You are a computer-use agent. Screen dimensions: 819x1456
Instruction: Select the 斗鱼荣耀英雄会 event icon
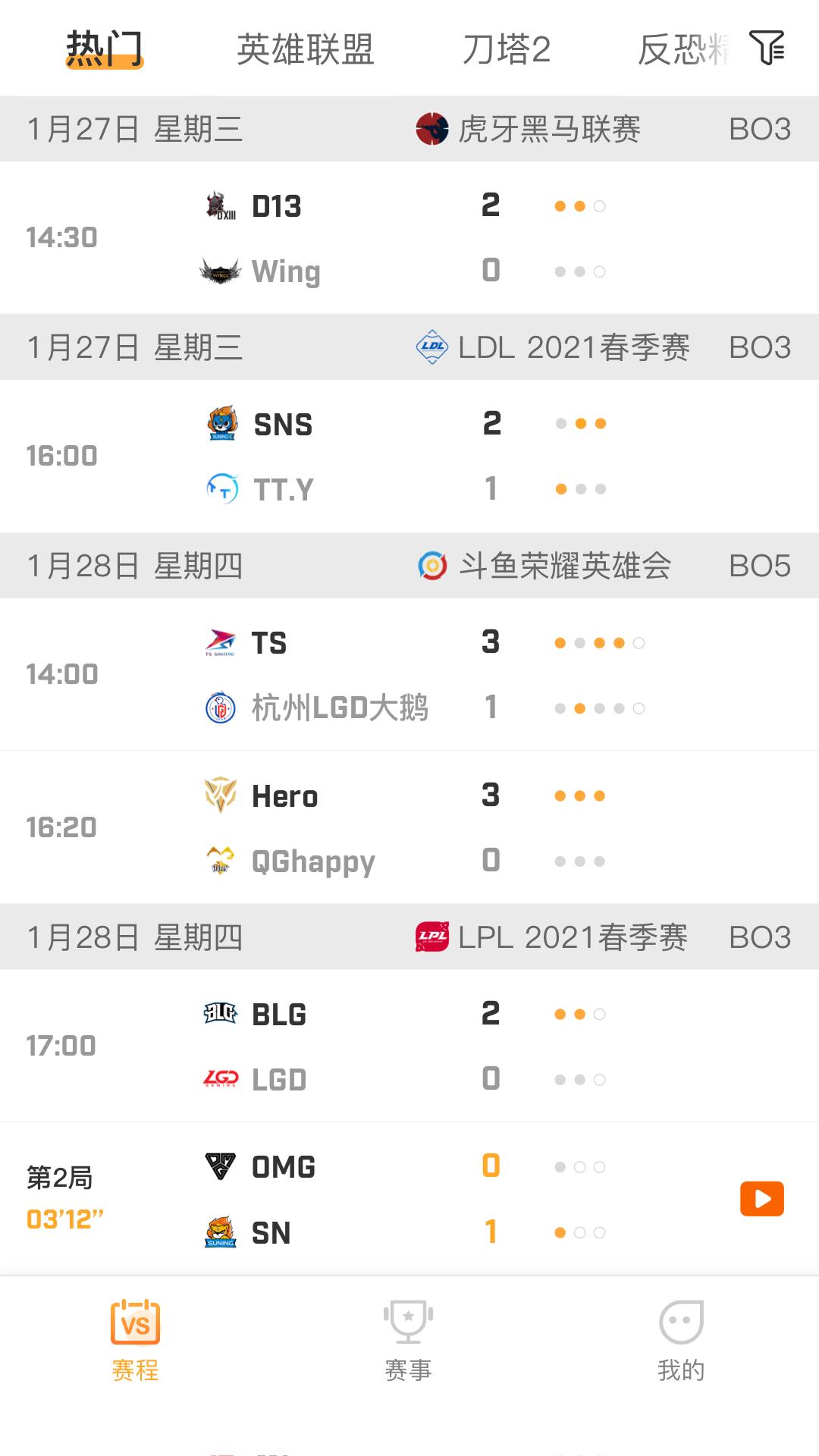[x=431, y=564]
